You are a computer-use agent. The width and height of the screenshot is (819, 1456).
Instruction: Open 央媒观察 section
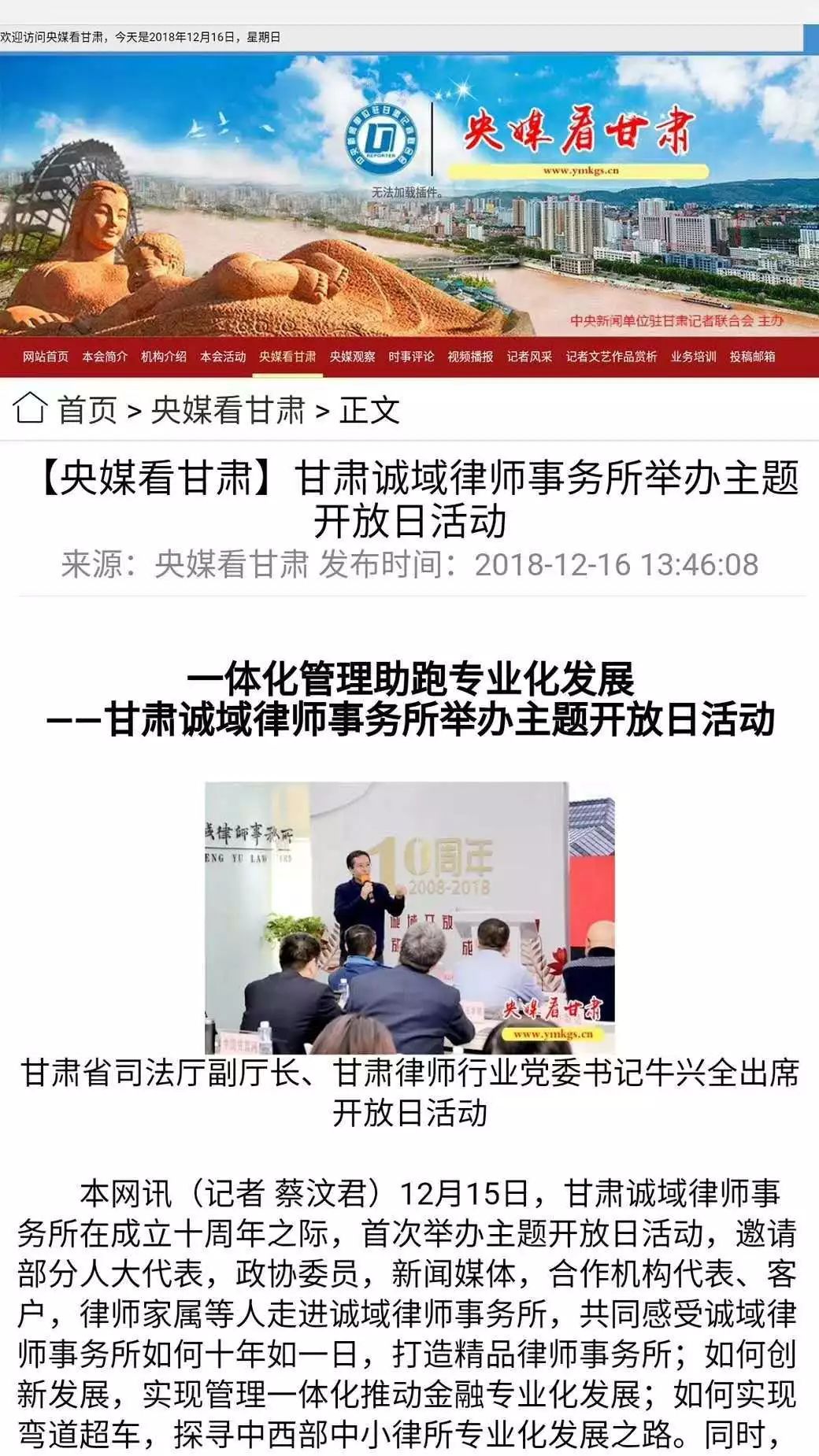(352, 357)
